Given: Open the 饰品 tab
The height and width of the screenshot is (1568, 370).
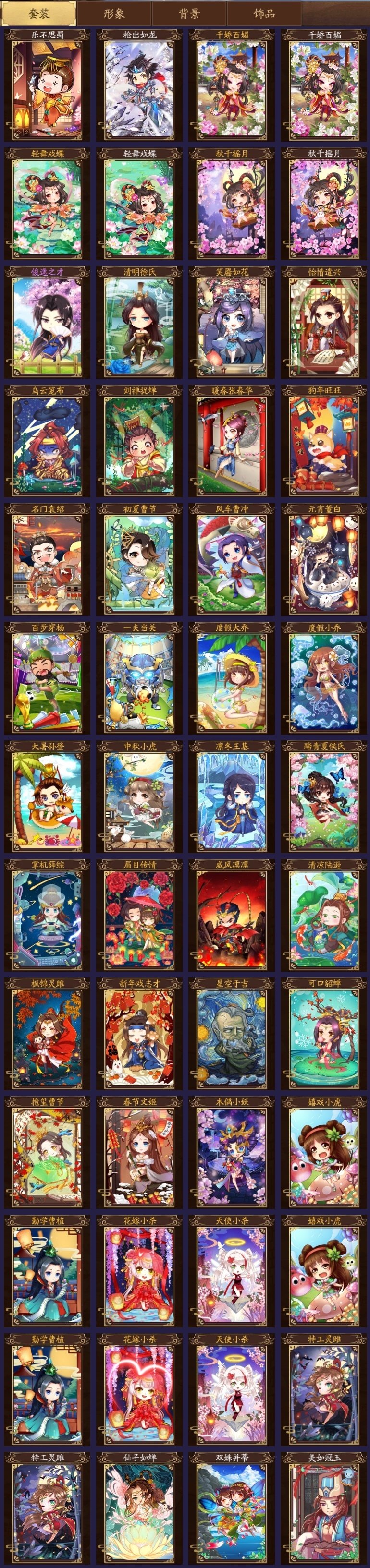Looking at the screenshot, I should click(x=264, y=13).
